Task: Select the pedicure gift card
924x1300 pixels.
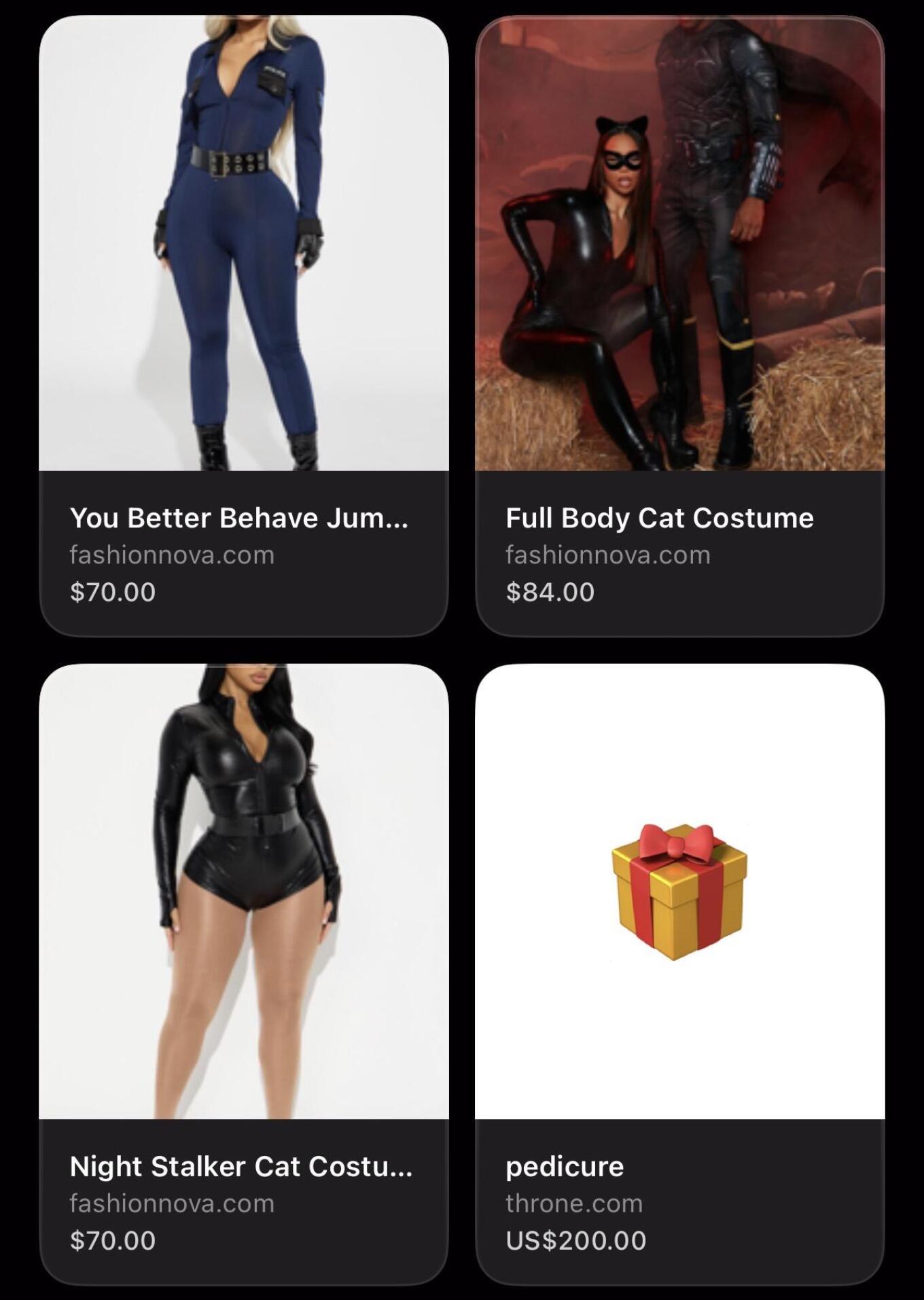Action: 679,974
